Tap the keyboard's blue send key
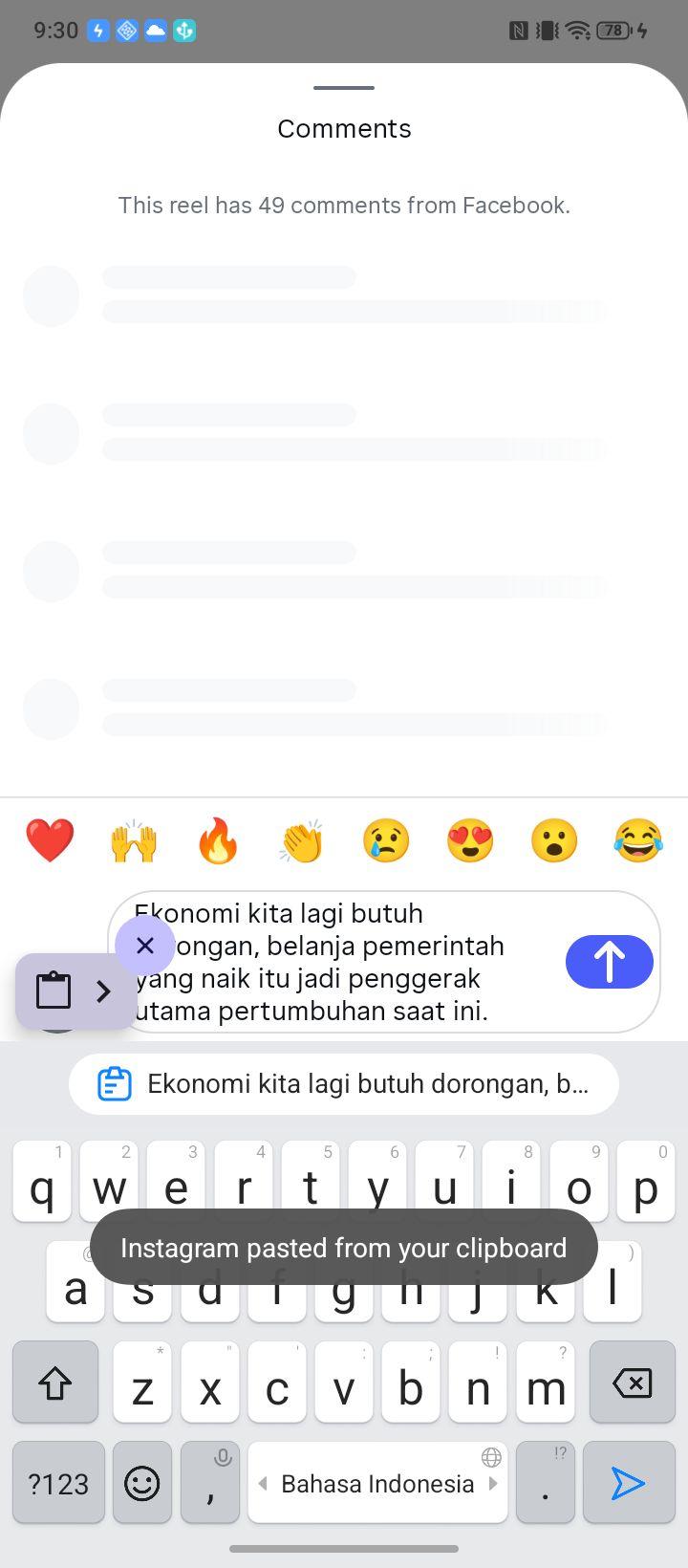Image resolution: width=688 pixels, height=1568 pixels. click(628, 1483)
